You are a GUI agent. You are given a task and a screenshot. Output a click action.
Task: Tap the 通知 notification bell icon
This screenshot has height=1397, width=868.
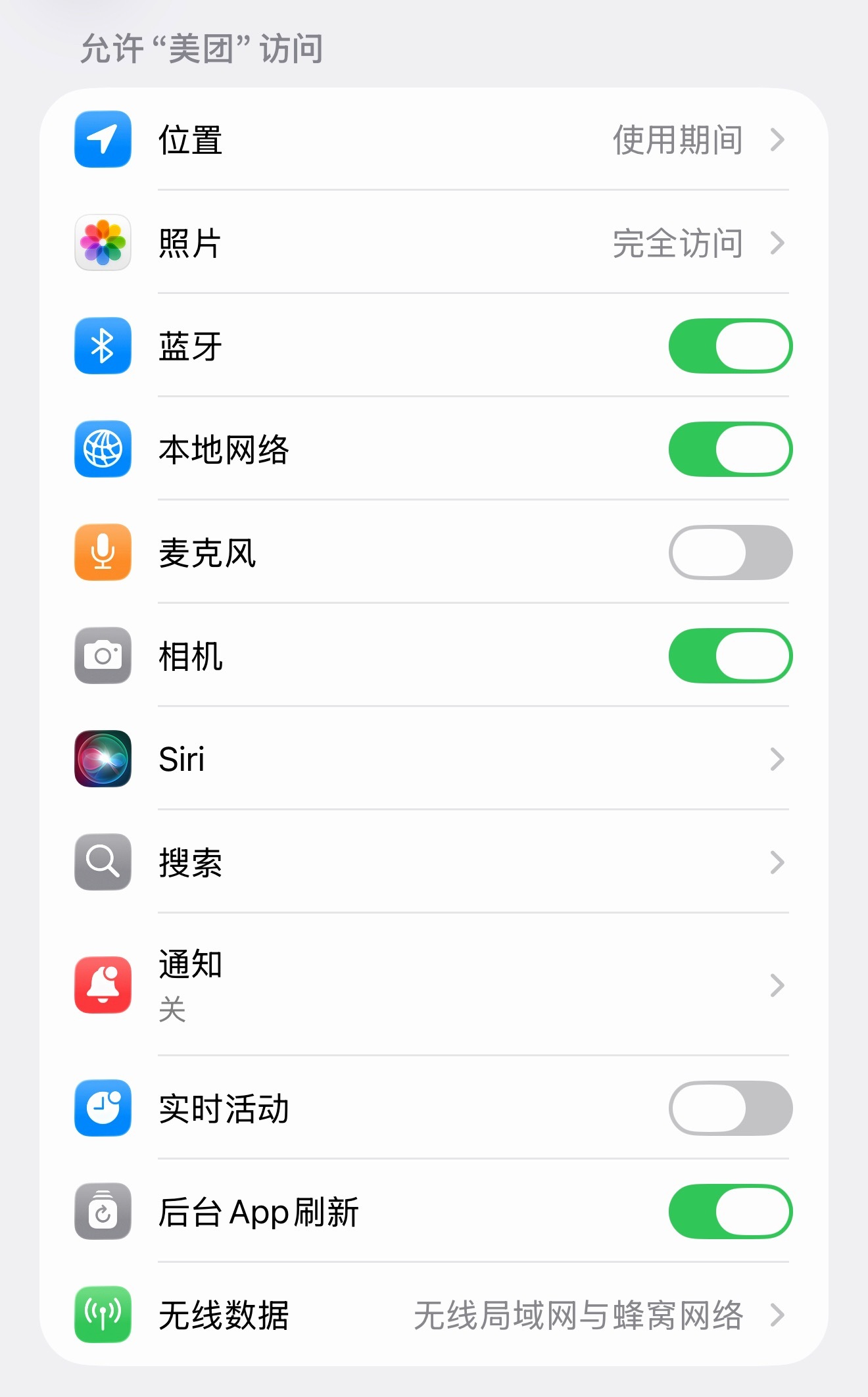102,985
